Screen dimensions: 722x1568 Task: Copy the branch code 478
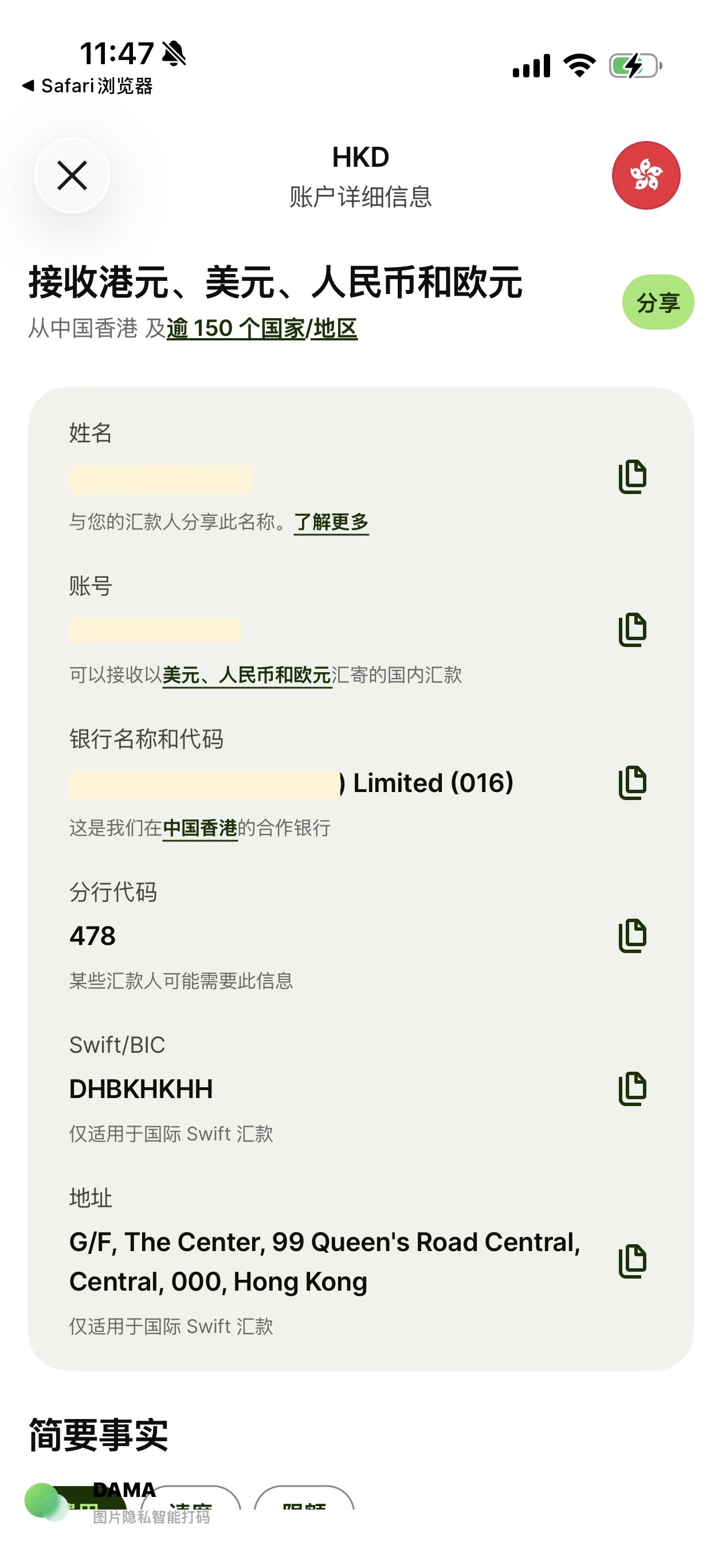pyautogui.click(x=633, y=935)
